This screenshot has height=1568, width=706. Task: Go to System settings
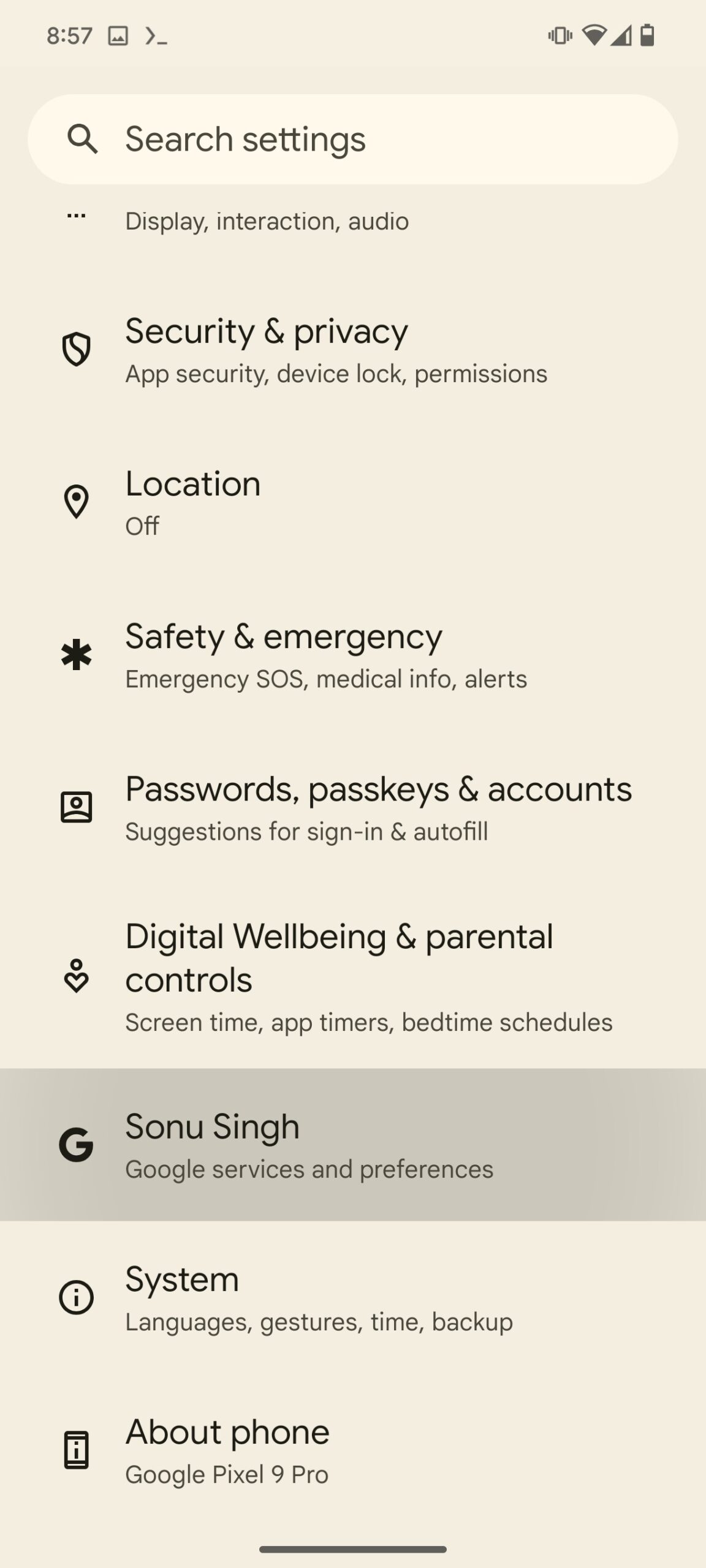click(353, 1297)
